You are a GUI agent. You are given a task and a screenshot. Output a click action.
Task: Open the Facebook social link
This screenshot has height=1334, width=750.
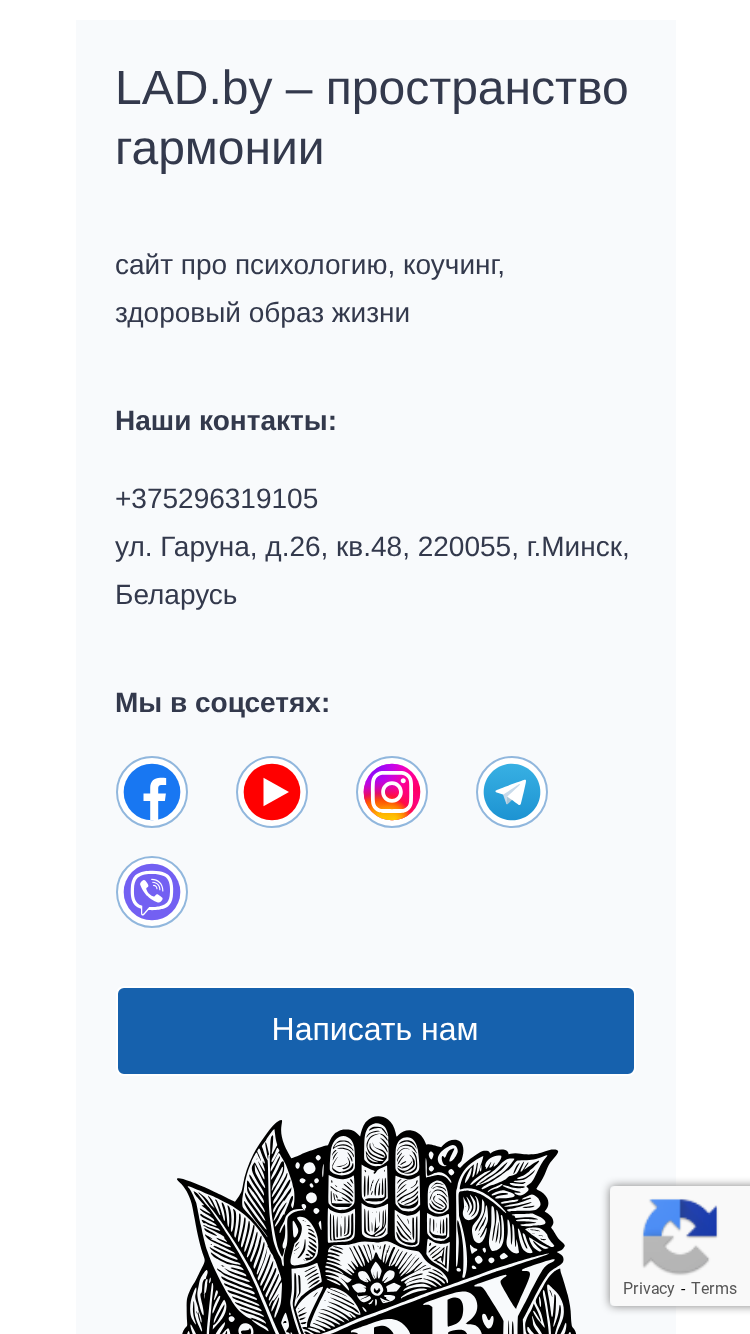[152, 792]
